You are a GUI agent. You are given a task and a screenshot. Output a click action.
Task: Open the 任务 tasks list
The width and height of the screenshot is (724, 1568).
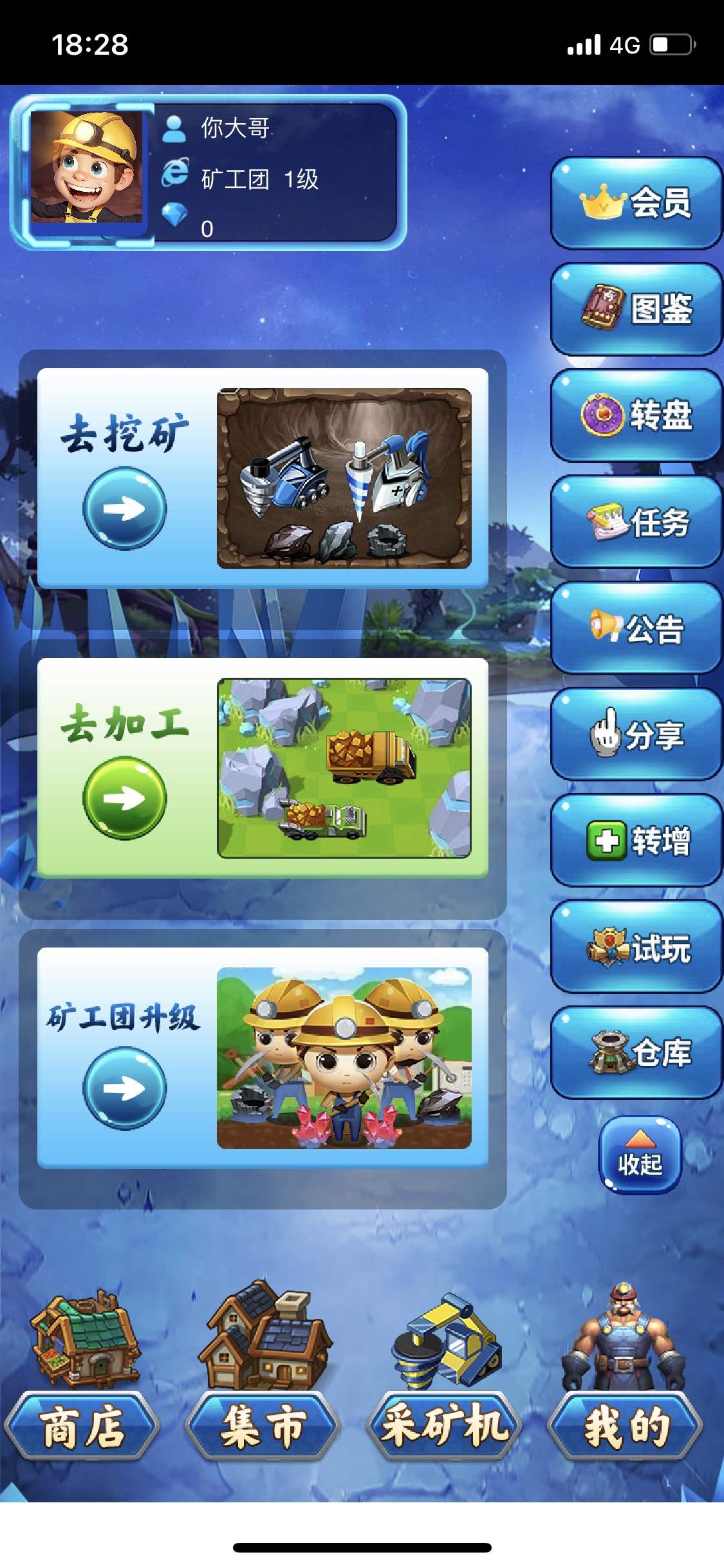click(x=636, y=521)
